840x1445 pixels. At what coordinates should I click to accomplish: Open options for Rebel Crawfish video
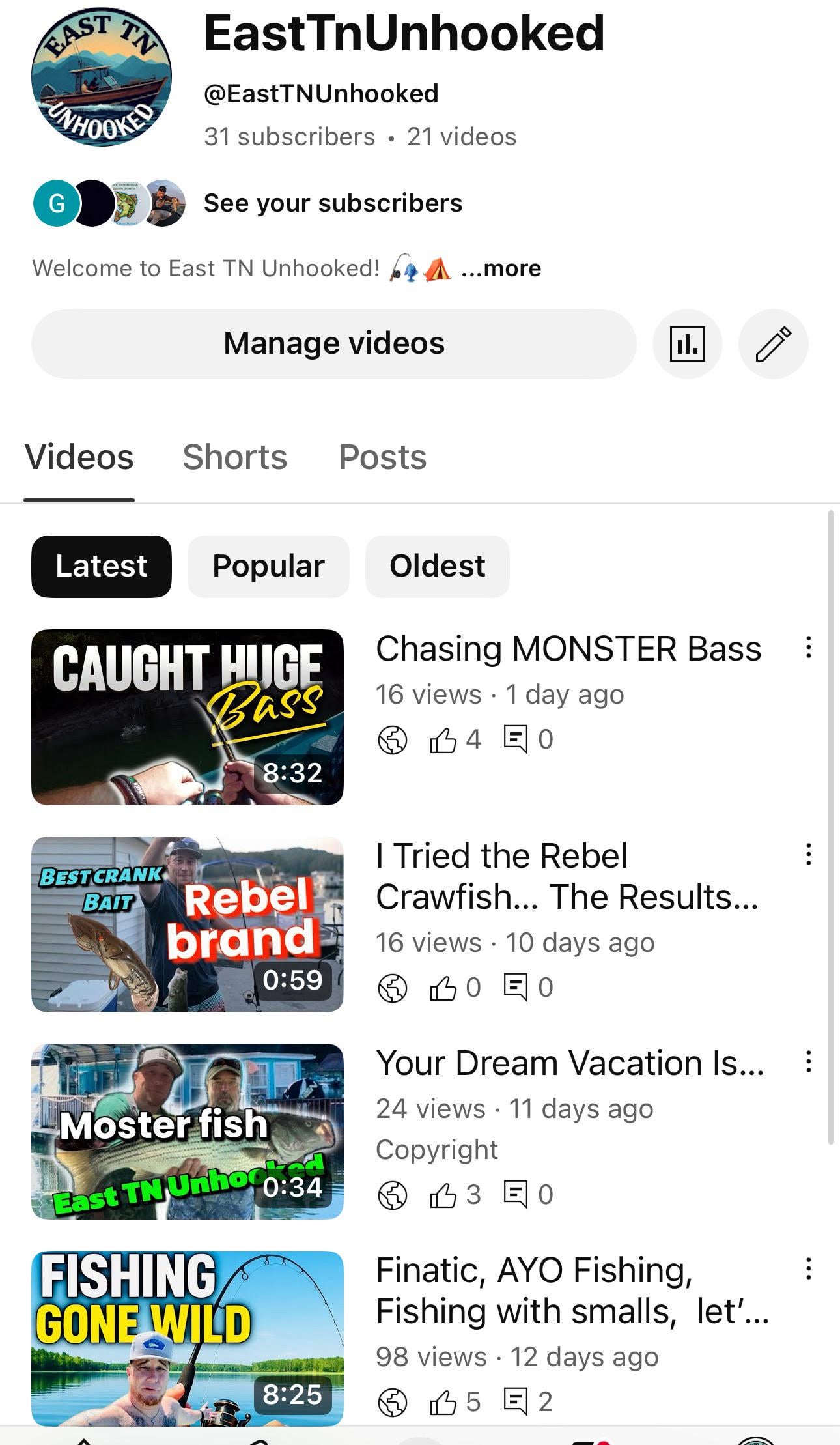(808, 854)
